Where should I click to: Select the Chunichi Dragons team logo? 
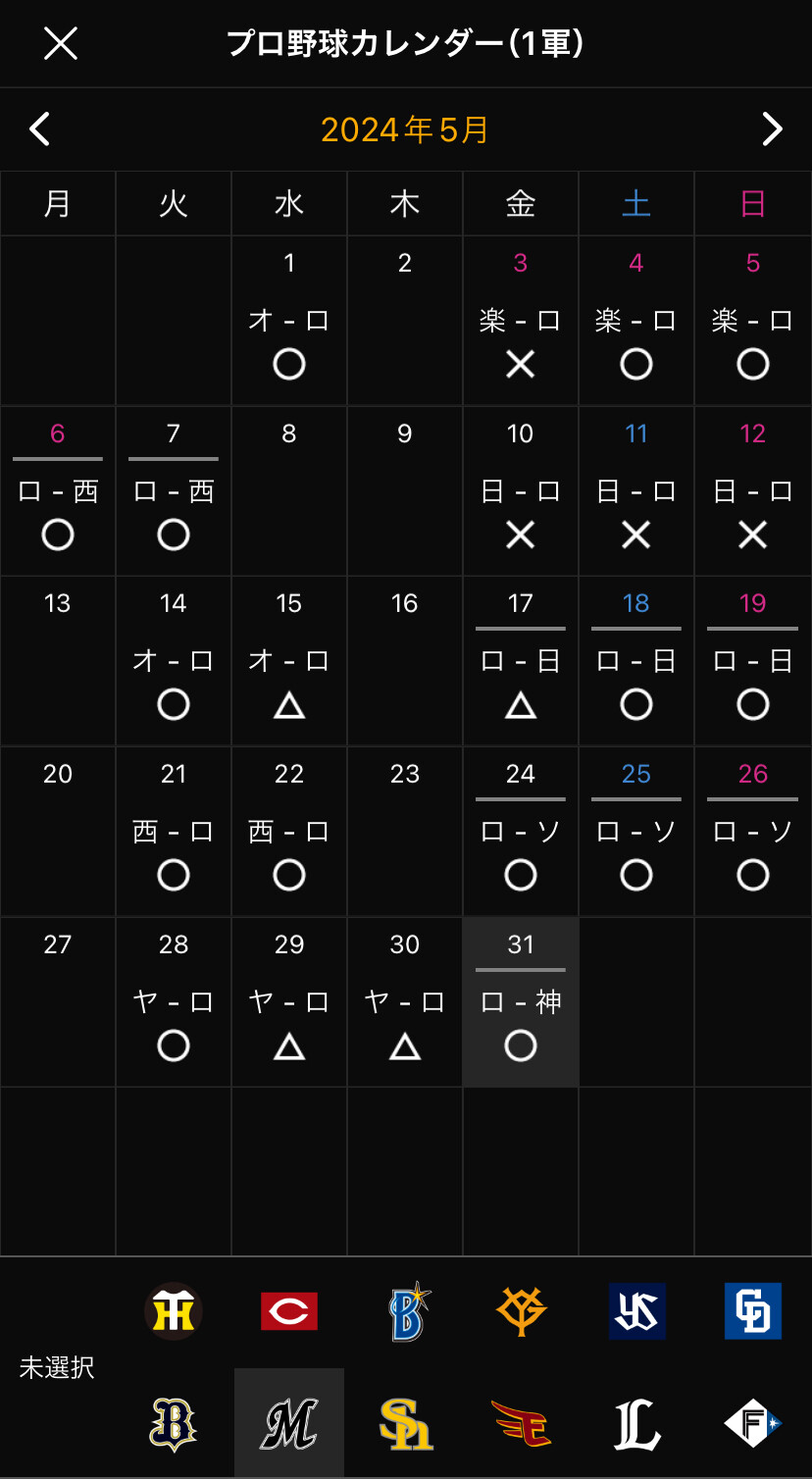[753, 1311]
